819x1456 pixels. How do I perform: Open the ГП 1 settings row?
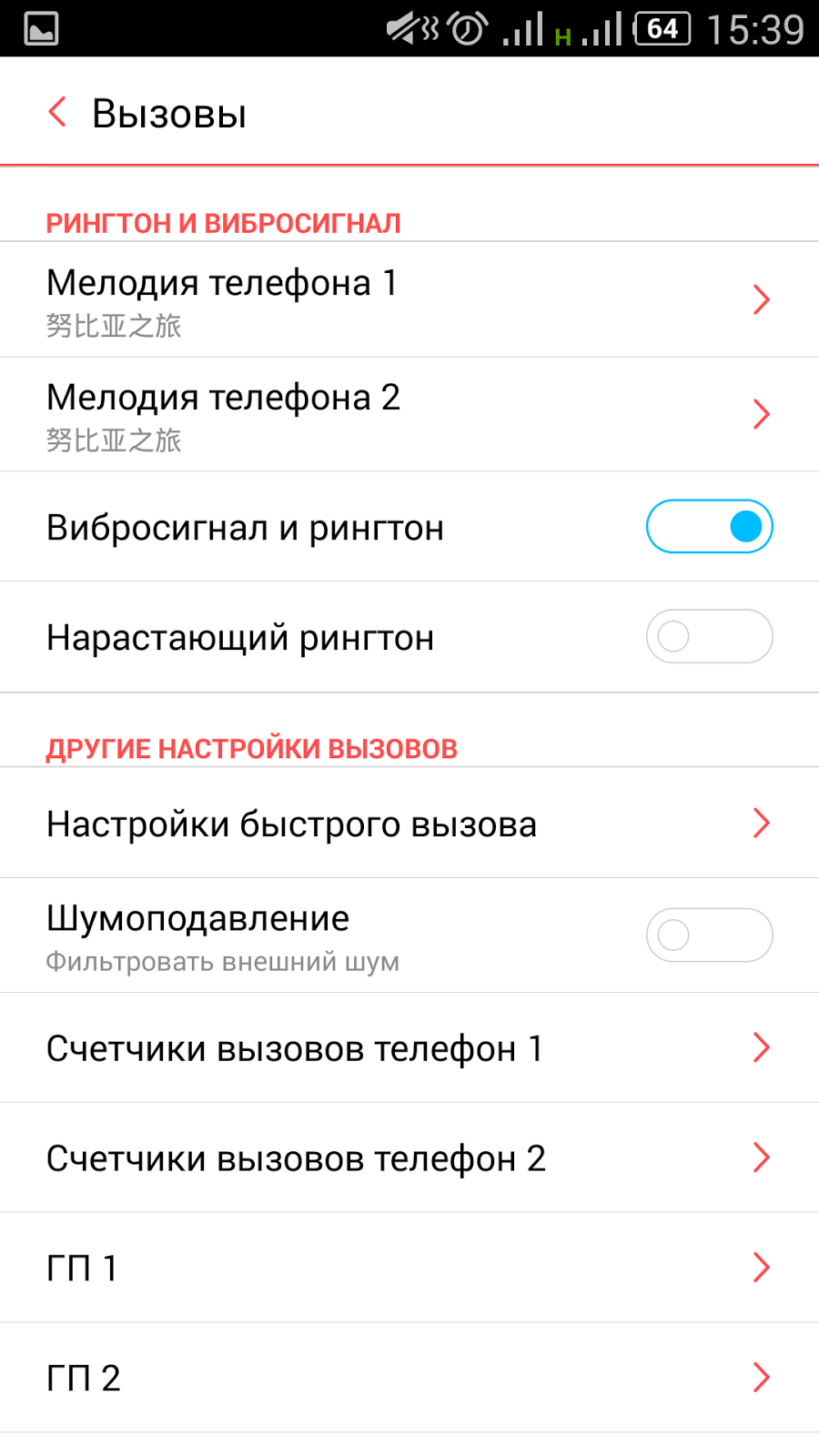coord(409,1268)
